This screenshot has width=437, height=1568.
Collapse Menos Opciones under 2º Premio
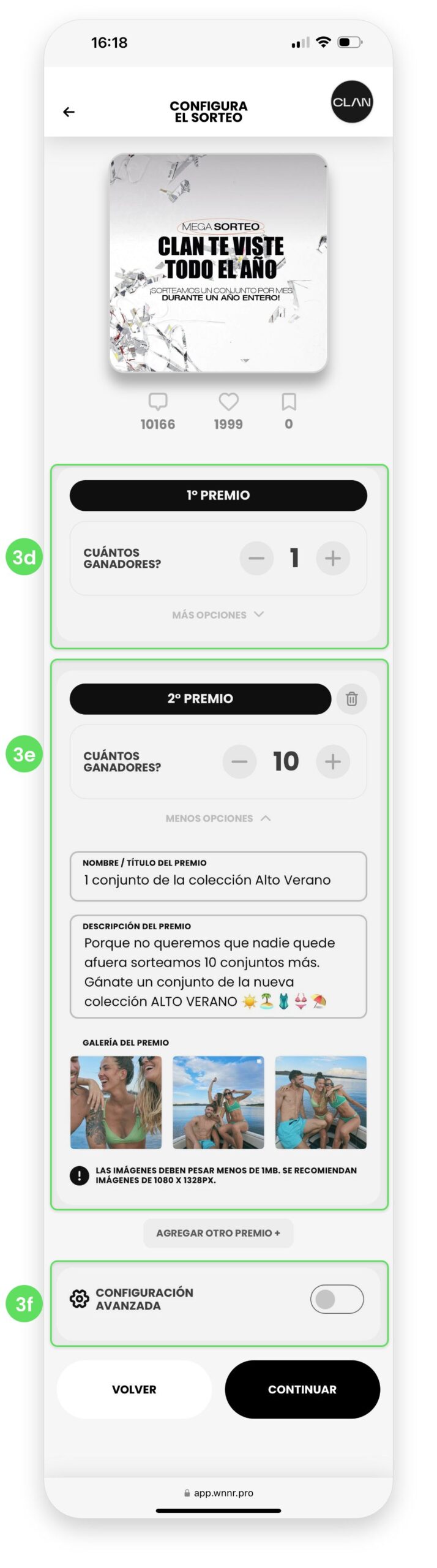(x=218, y=818)
